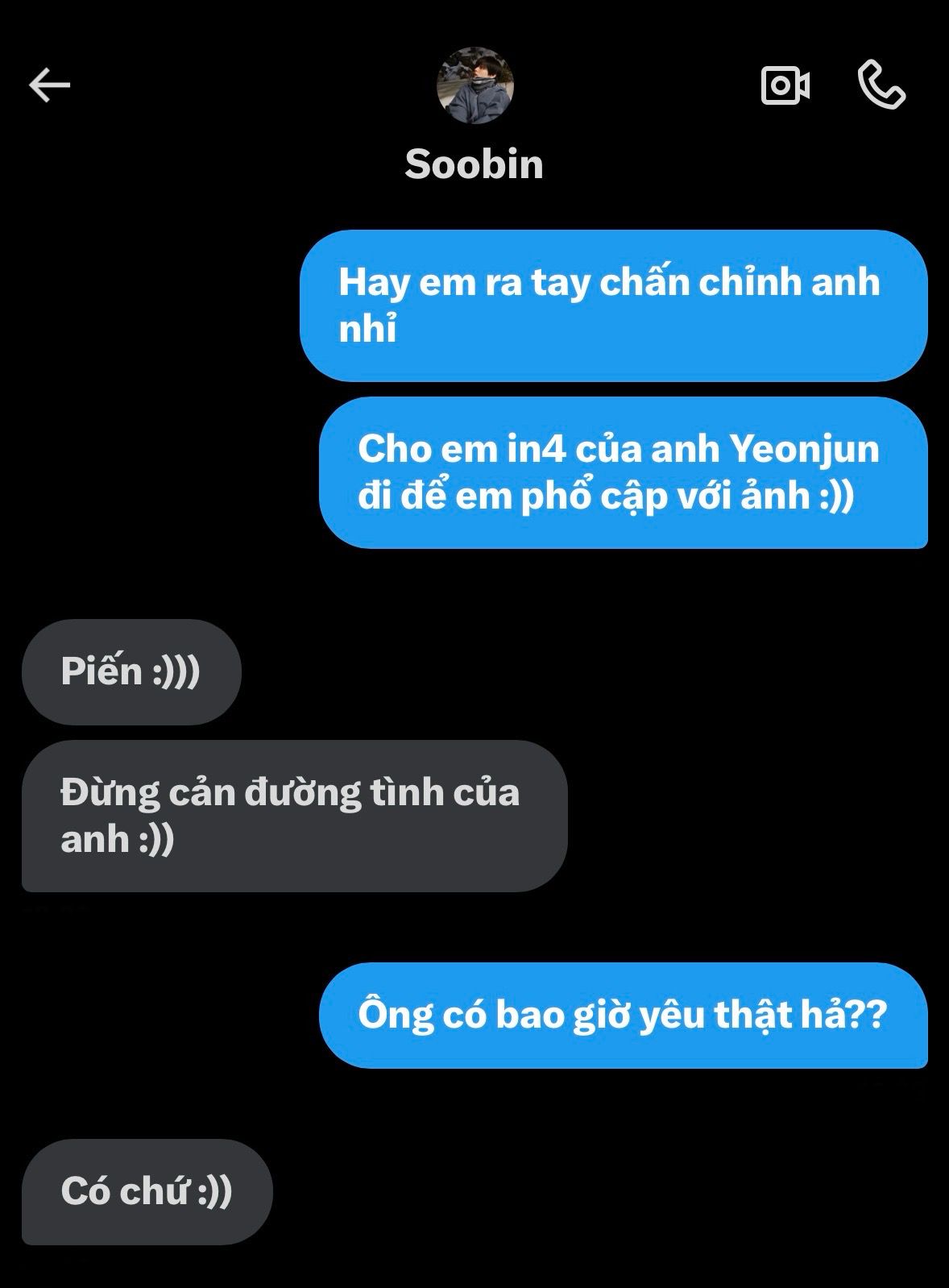
Task: Go back to the message list
Action: coord(50,85)
